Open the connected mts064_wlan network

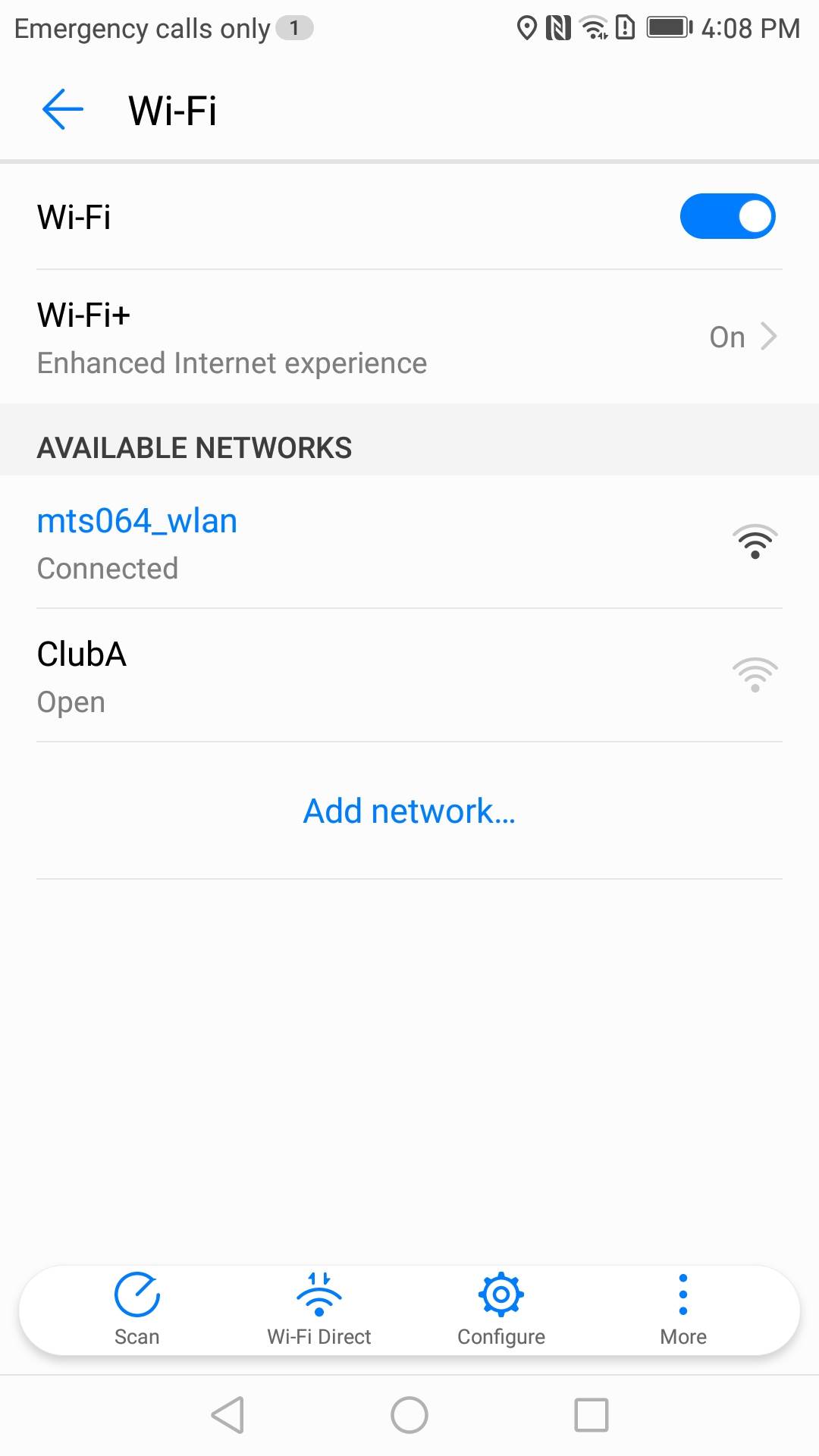[x=409, y=543]
